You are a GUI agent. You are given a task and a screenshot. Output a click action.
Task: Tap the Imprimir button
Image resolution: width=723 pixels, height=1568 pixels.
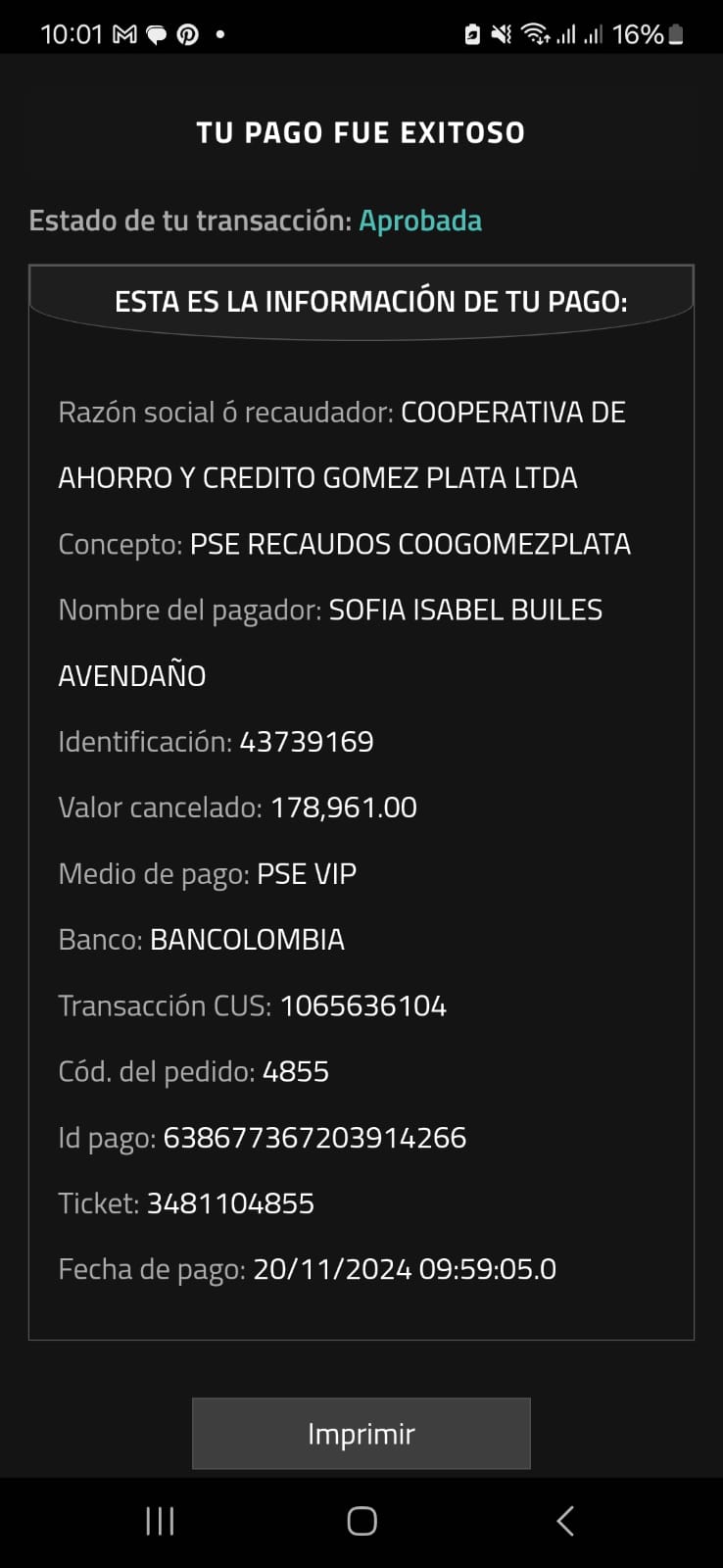(x=361, y=1434)
